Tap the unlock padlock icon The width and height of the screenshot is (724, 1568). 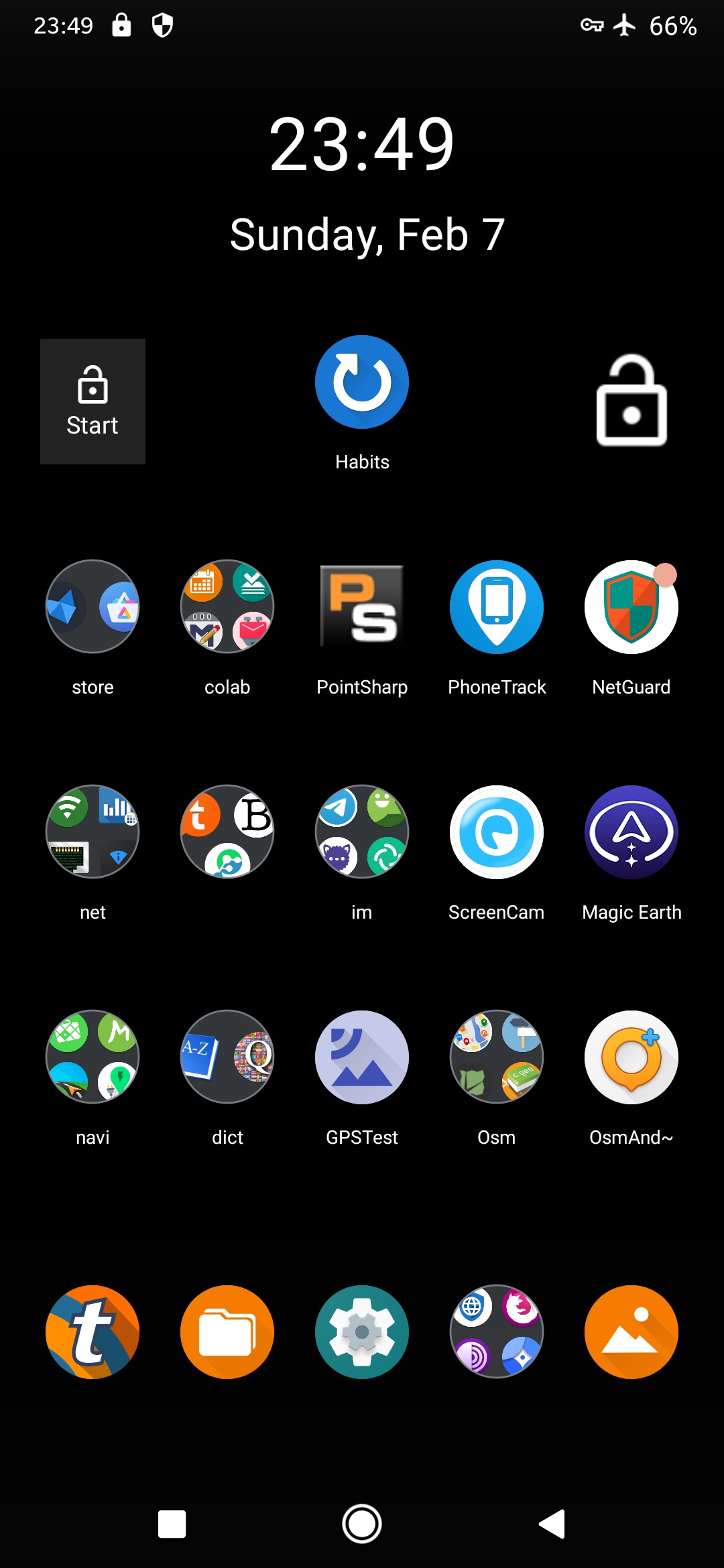(x=631, y=401)
